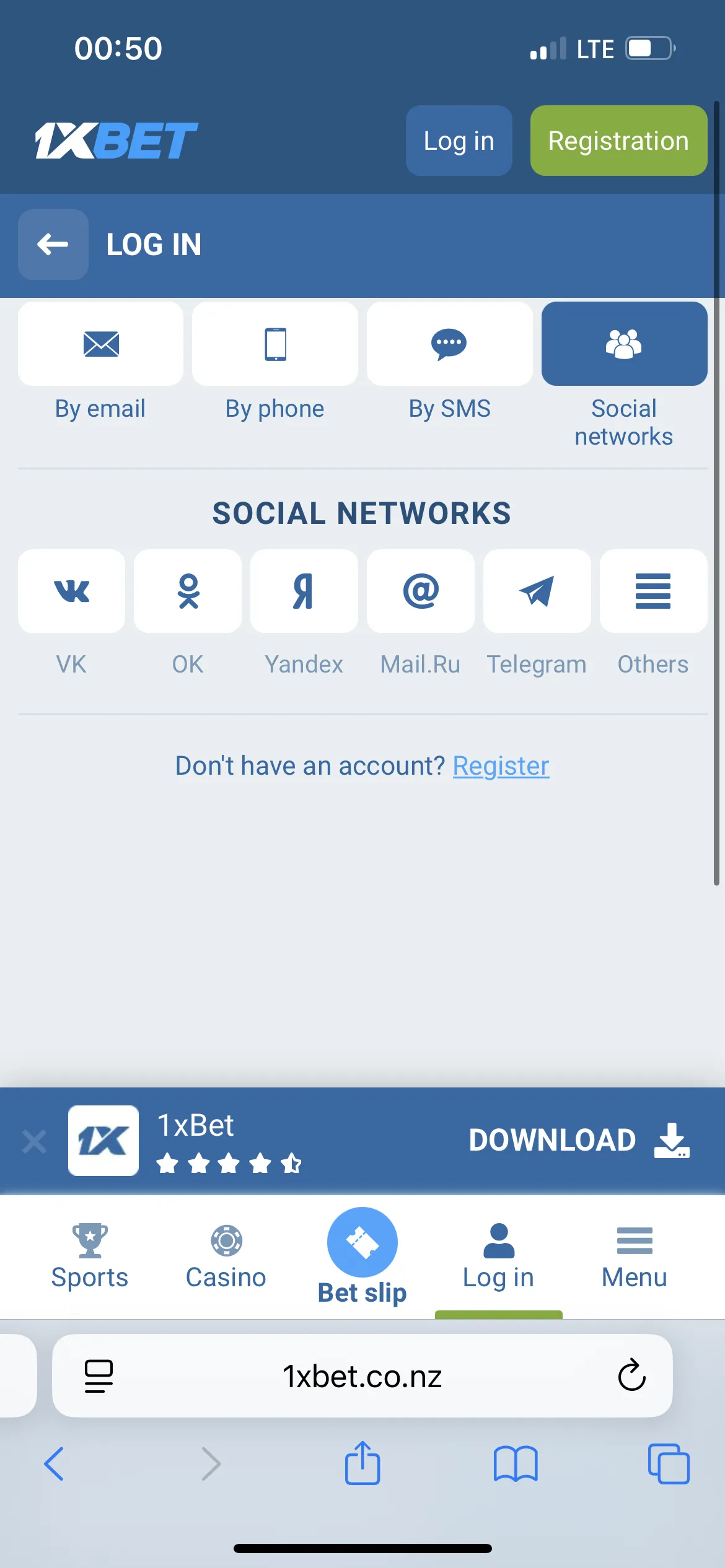The image size is (725, 1568).
Task: Choose the By phone login option
Action: point(275,344)
